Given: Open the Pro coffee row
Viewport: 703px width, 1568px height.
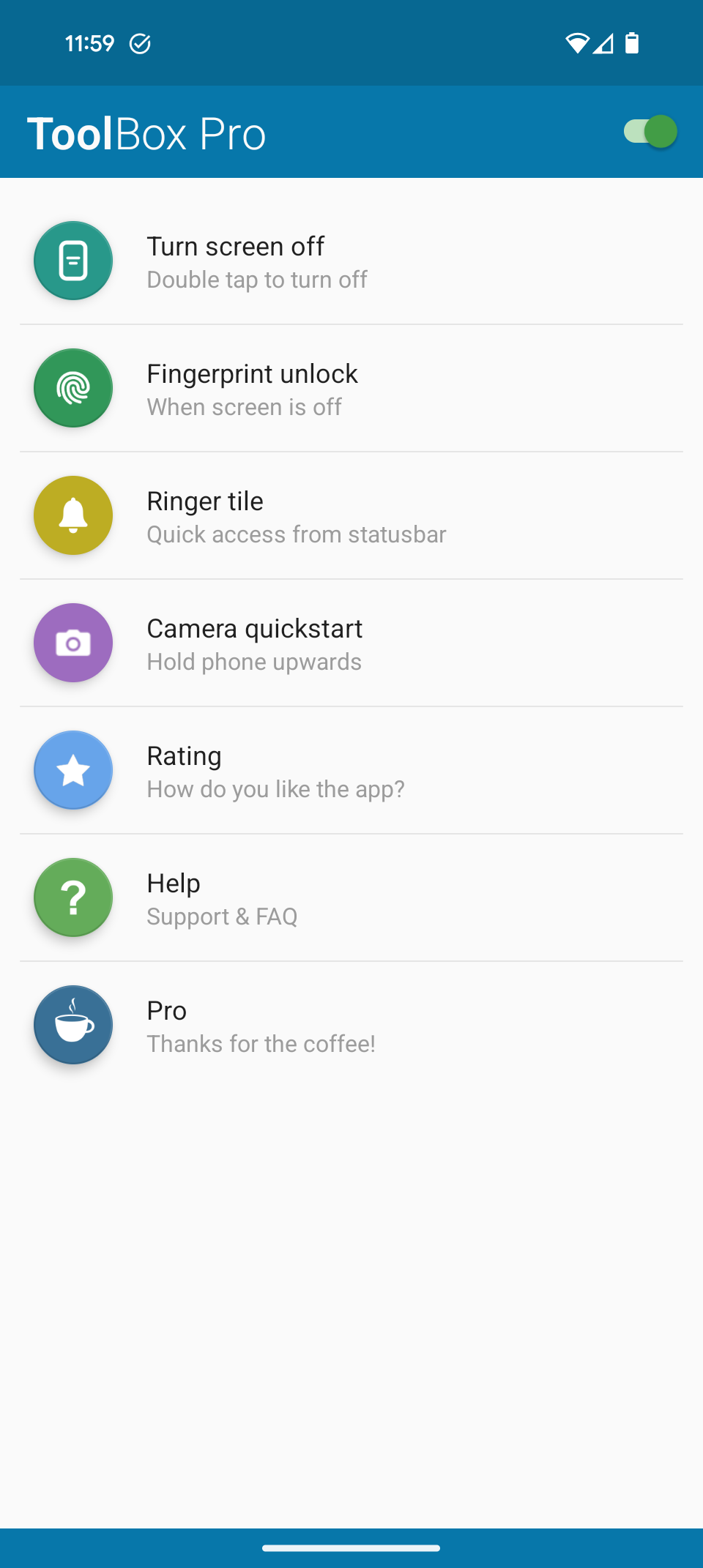Looking at the screenshot, I should tap(351, 1026).
